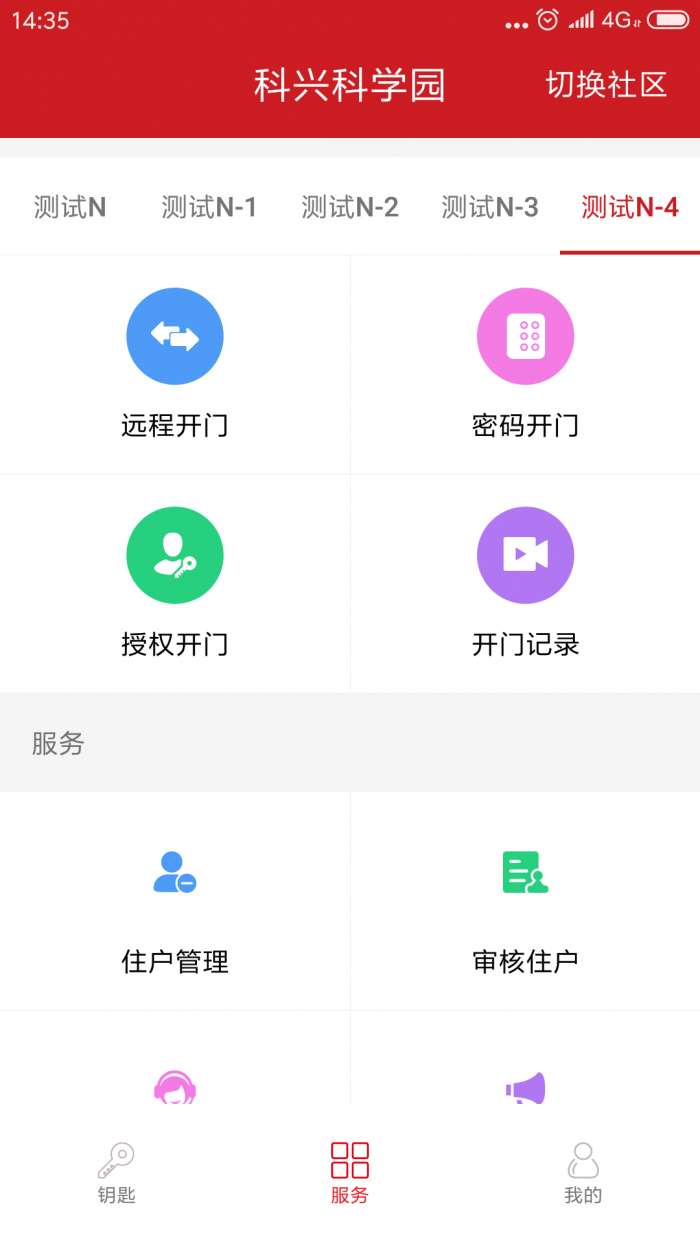Switch to the 测试N tab

[x=70, y=207]
